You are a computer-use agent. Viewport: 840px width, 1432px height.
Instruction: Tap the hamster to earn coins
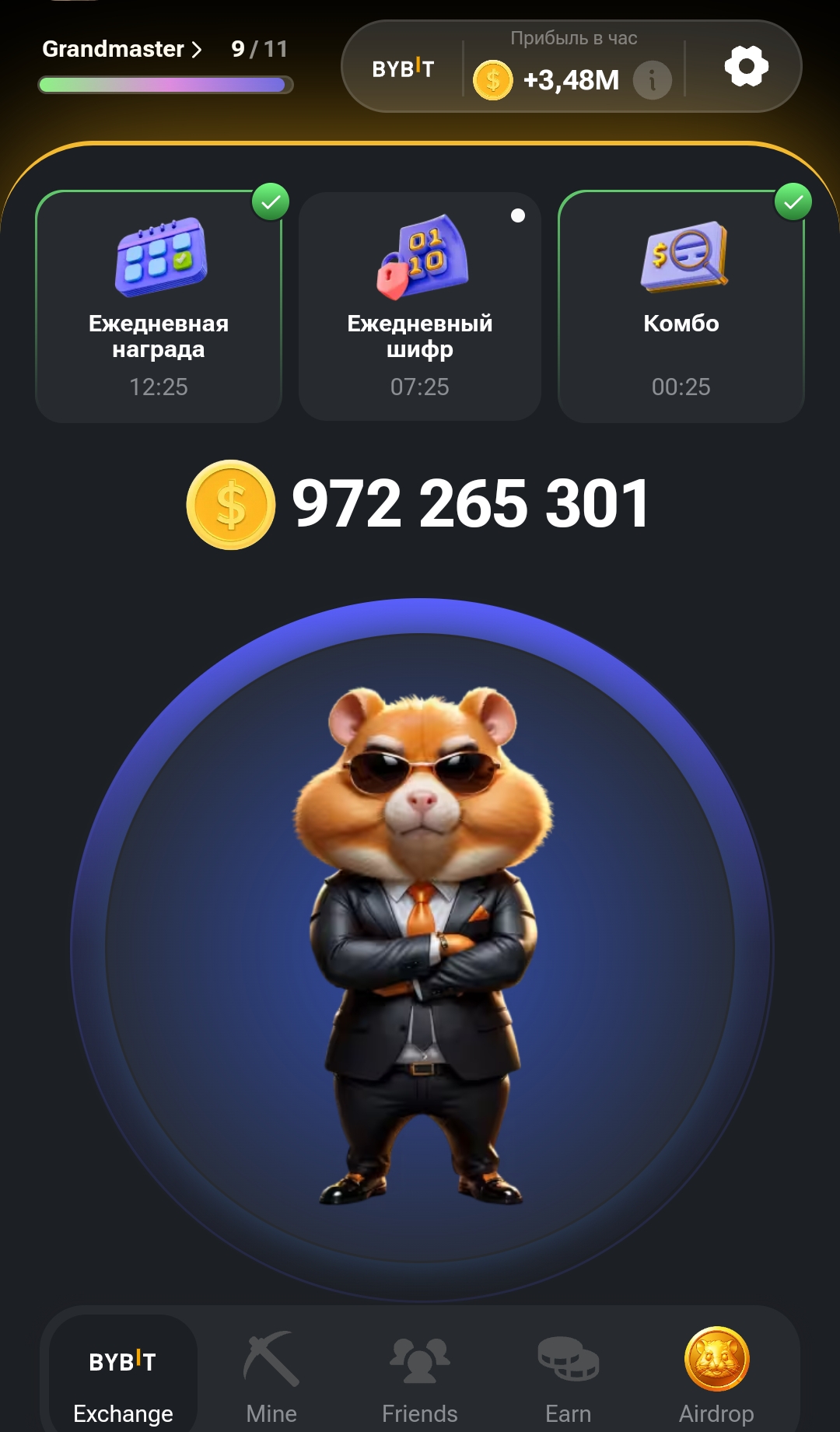pyautogui.click(x=421, y=949)
